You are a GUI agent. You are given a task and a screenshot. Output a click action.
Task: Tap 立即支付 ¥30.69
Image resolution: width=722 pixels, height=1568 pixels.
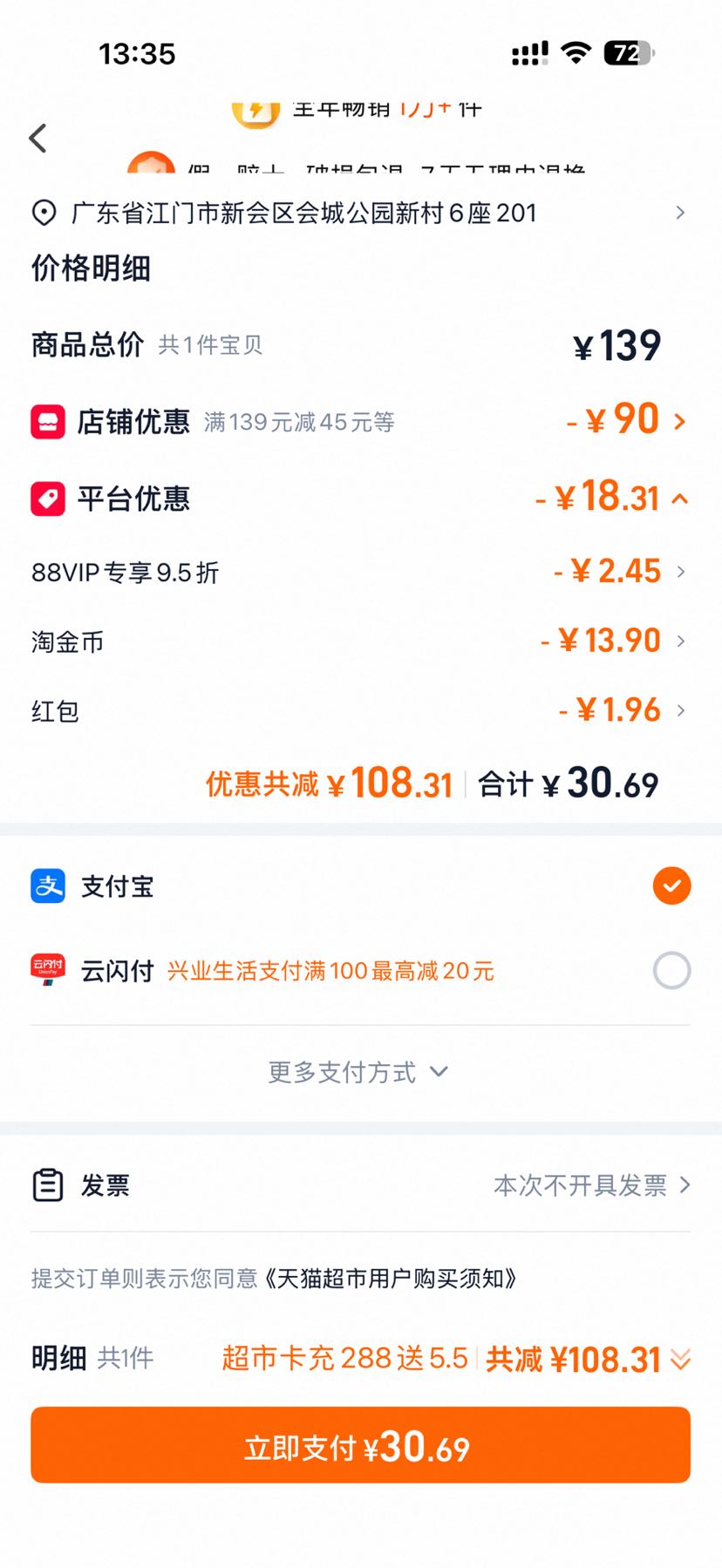[360, 1445]
